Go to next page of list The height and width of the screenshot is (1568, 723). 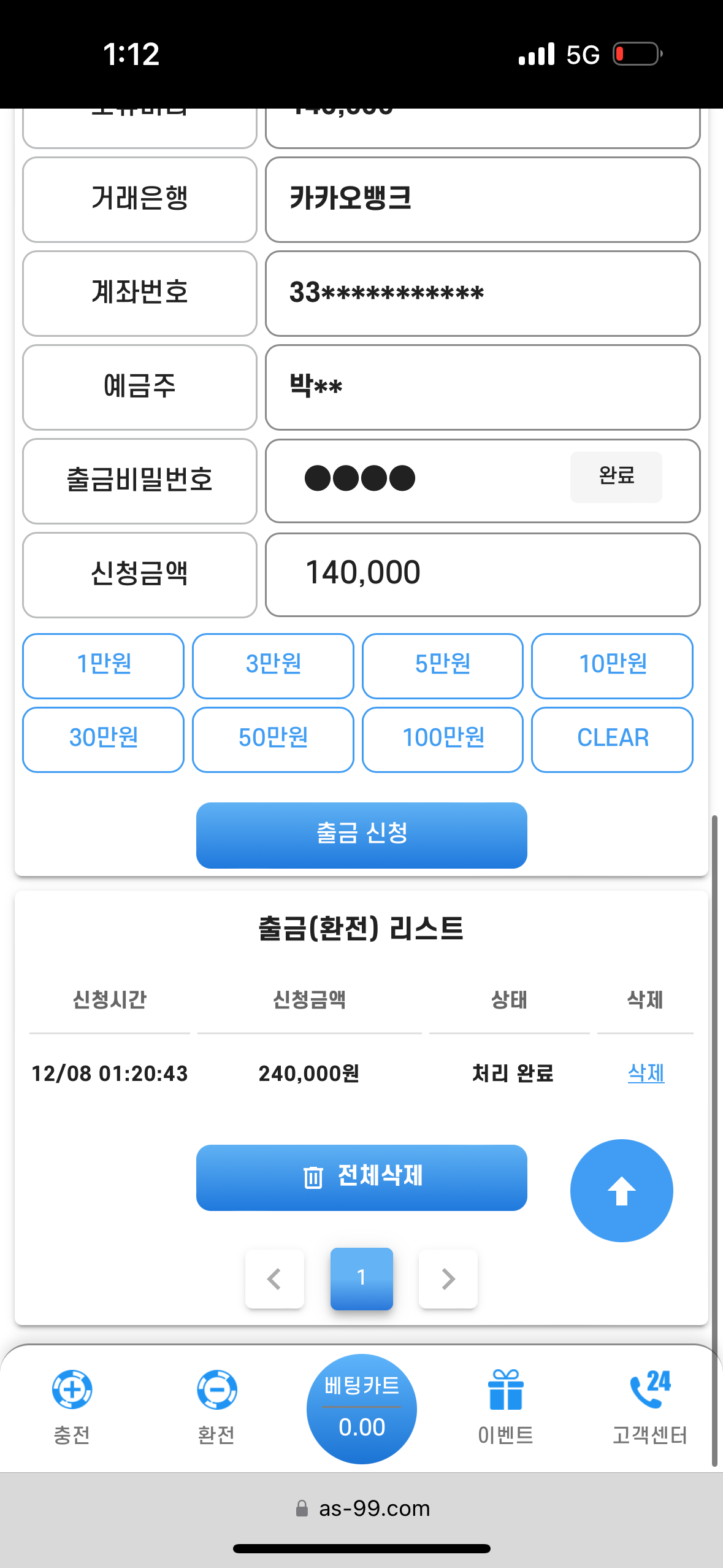click(x=448, y=1278)
